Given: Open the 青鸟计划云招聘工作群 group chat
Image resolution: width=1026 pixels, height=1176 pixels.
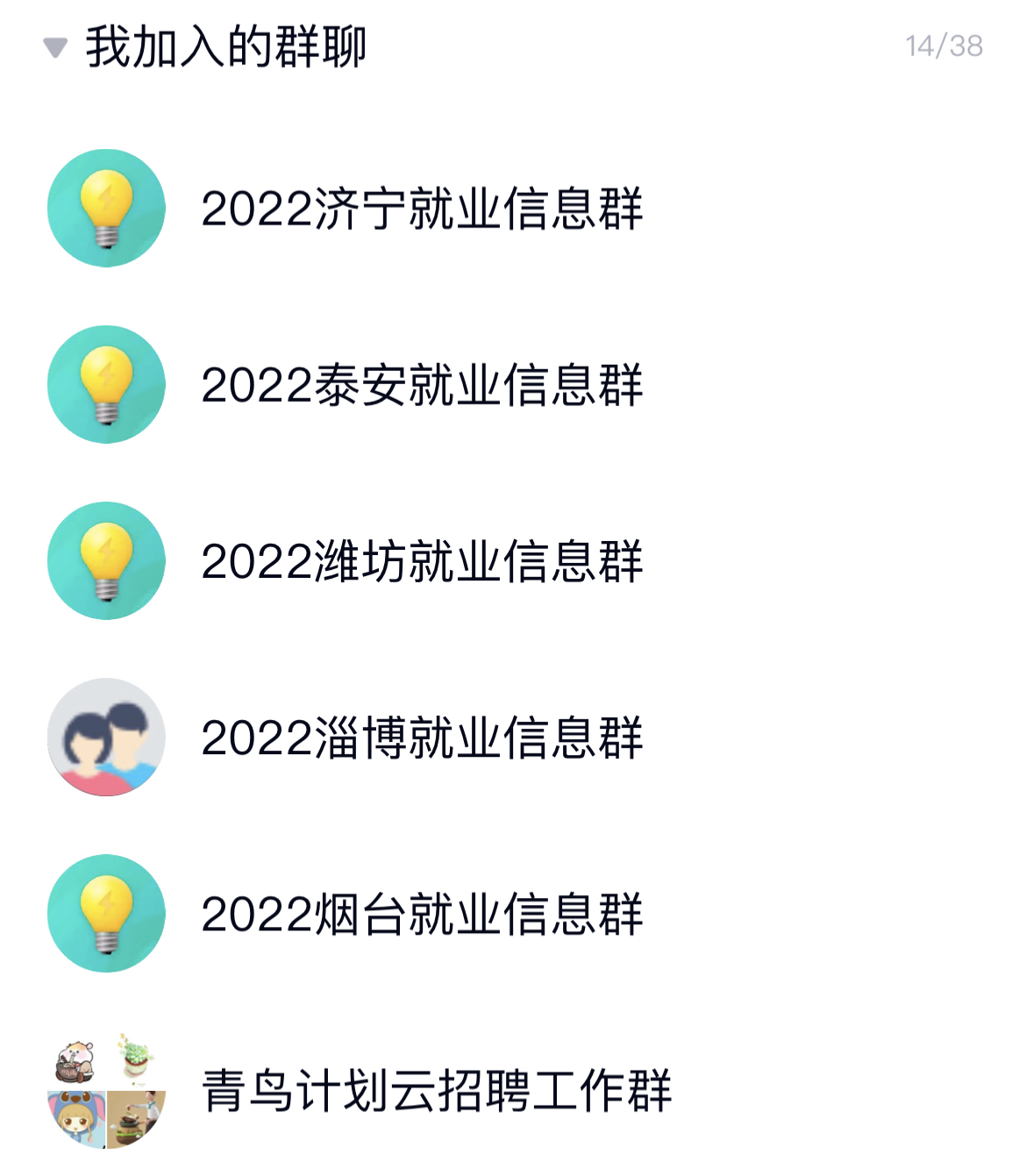Looking at the screenshot, I should pyautogui.click(x=436, y=1090).
